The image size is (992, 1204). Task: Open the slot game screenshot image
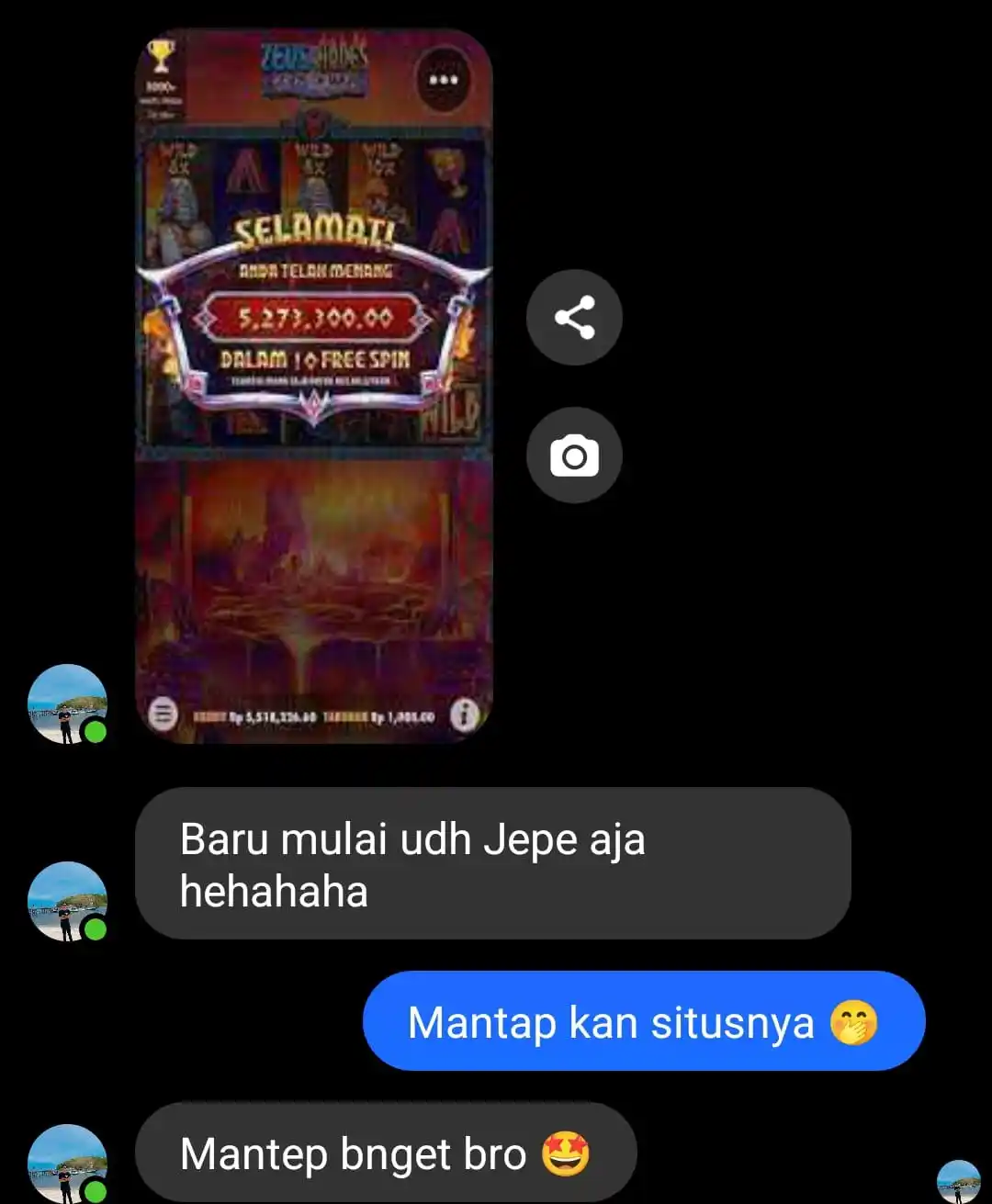click(313, 386)
